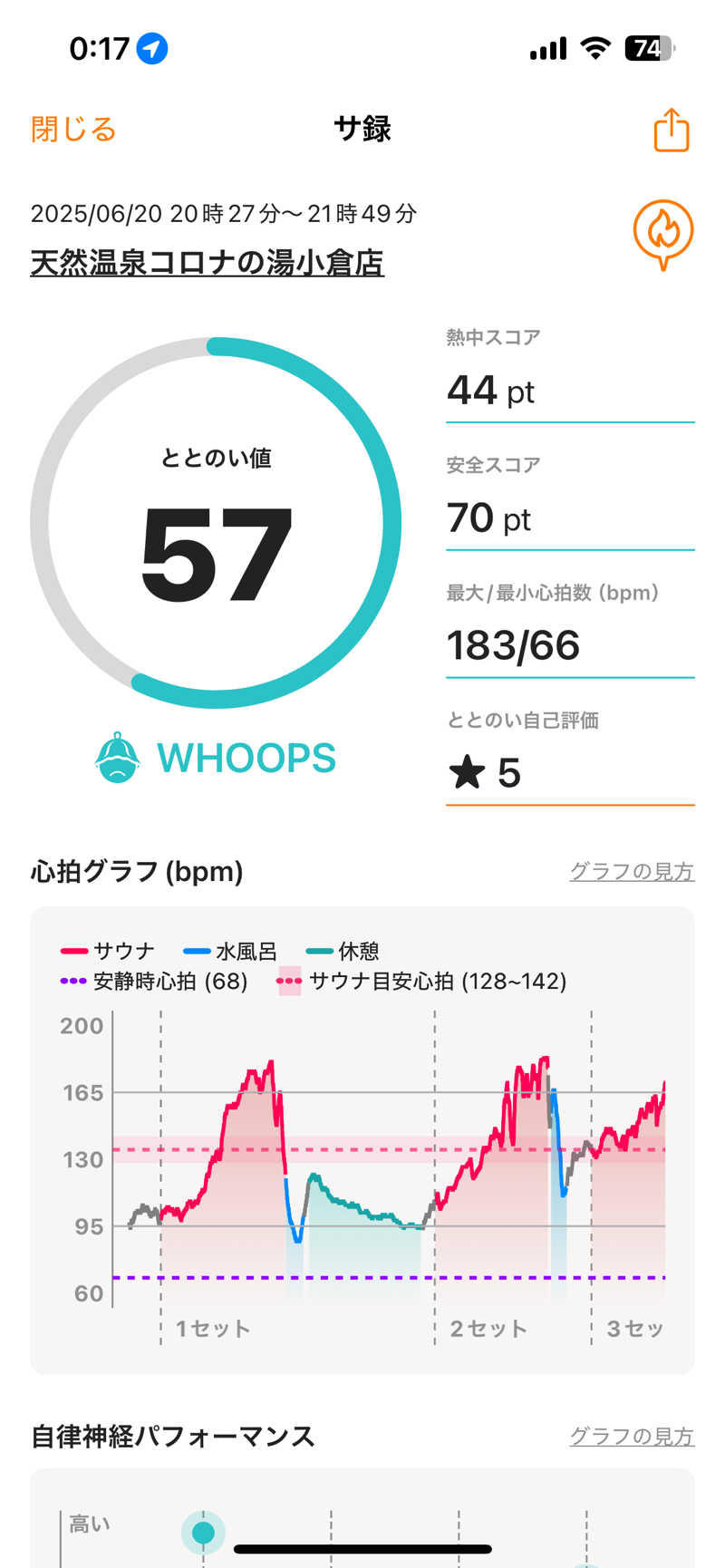The width and height of the screenshot is (725, 1568).
Task: Tap 閉じる to close the record
Action: (73, 130)
